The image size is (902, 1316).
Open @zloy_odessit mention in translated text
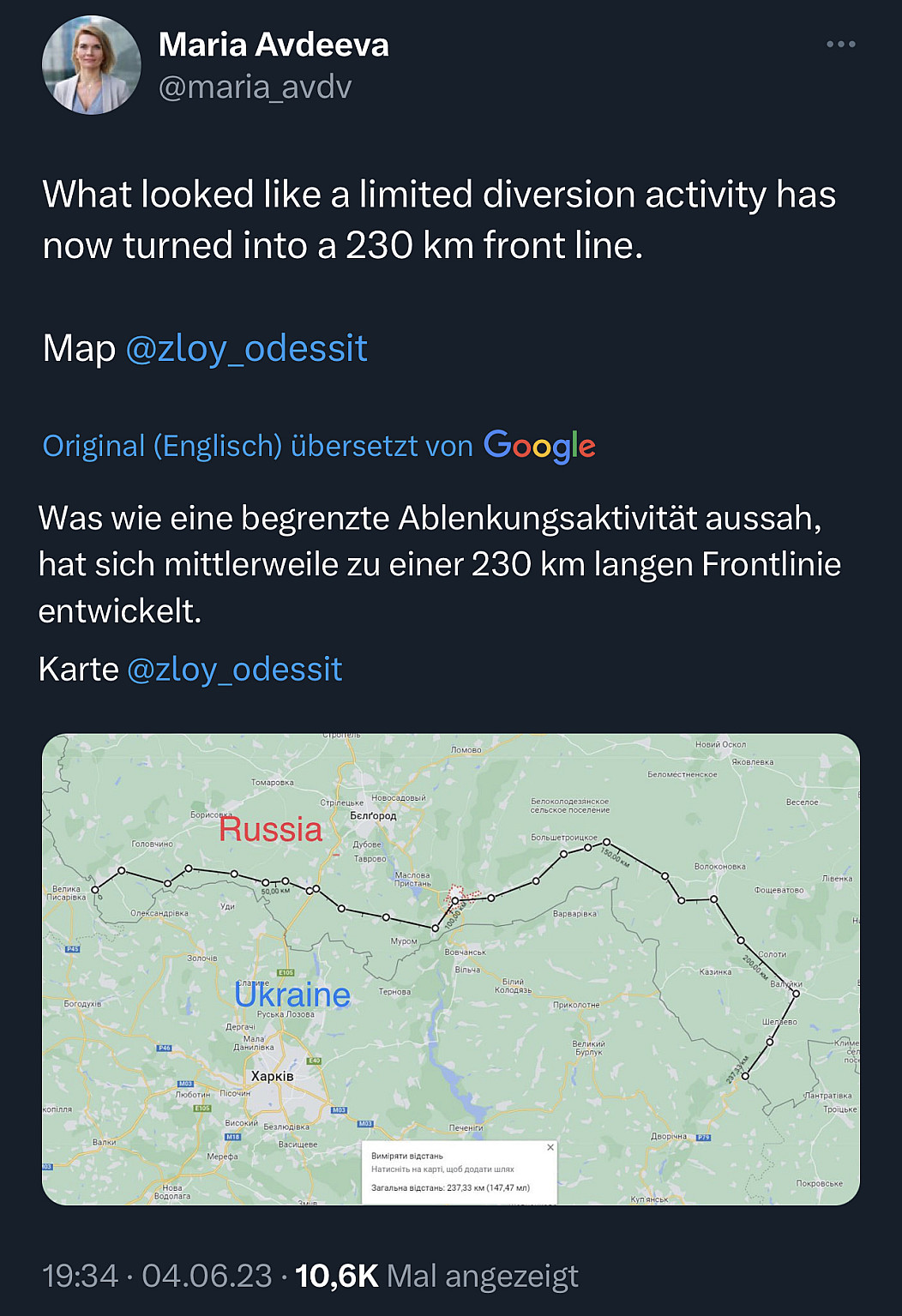tap(234, 670)
